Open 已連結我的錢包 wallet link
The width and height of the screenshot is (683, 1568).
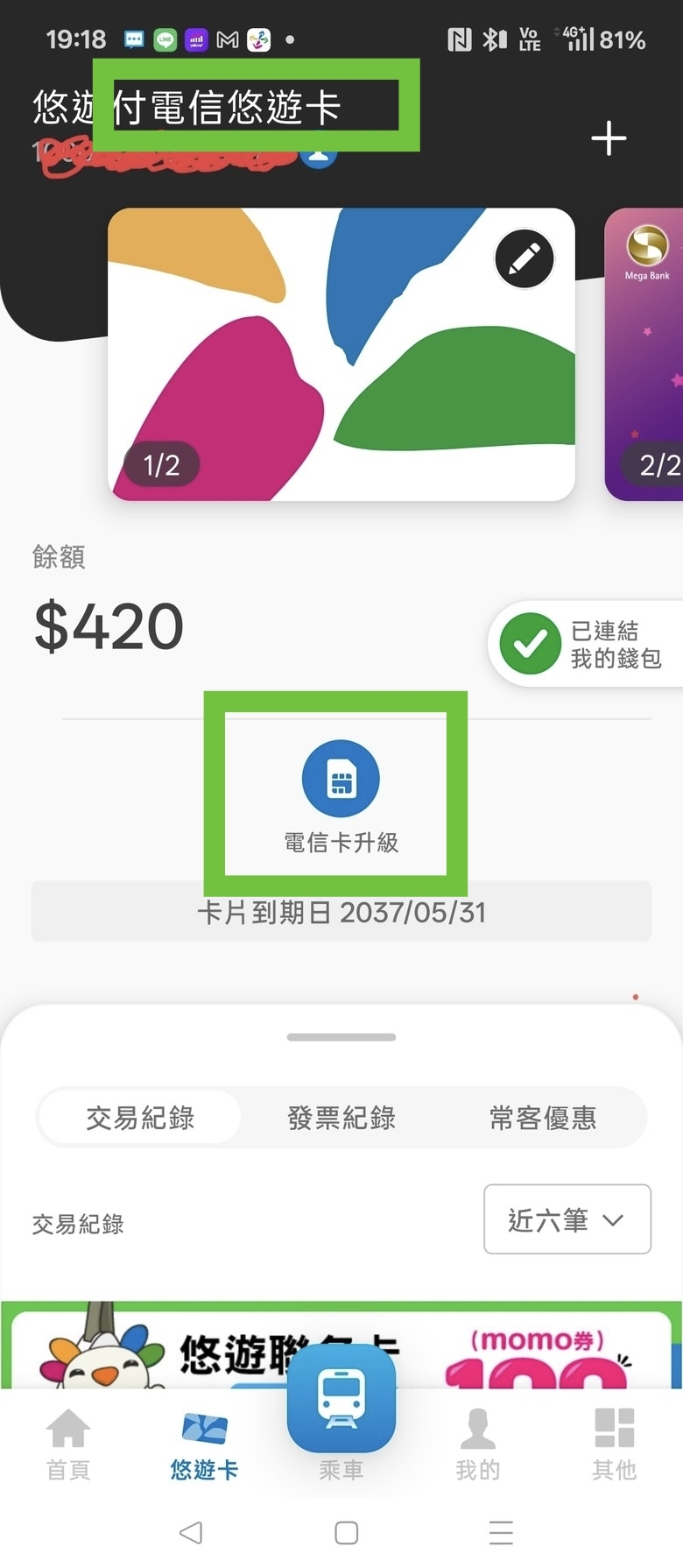tap(585, 644)
